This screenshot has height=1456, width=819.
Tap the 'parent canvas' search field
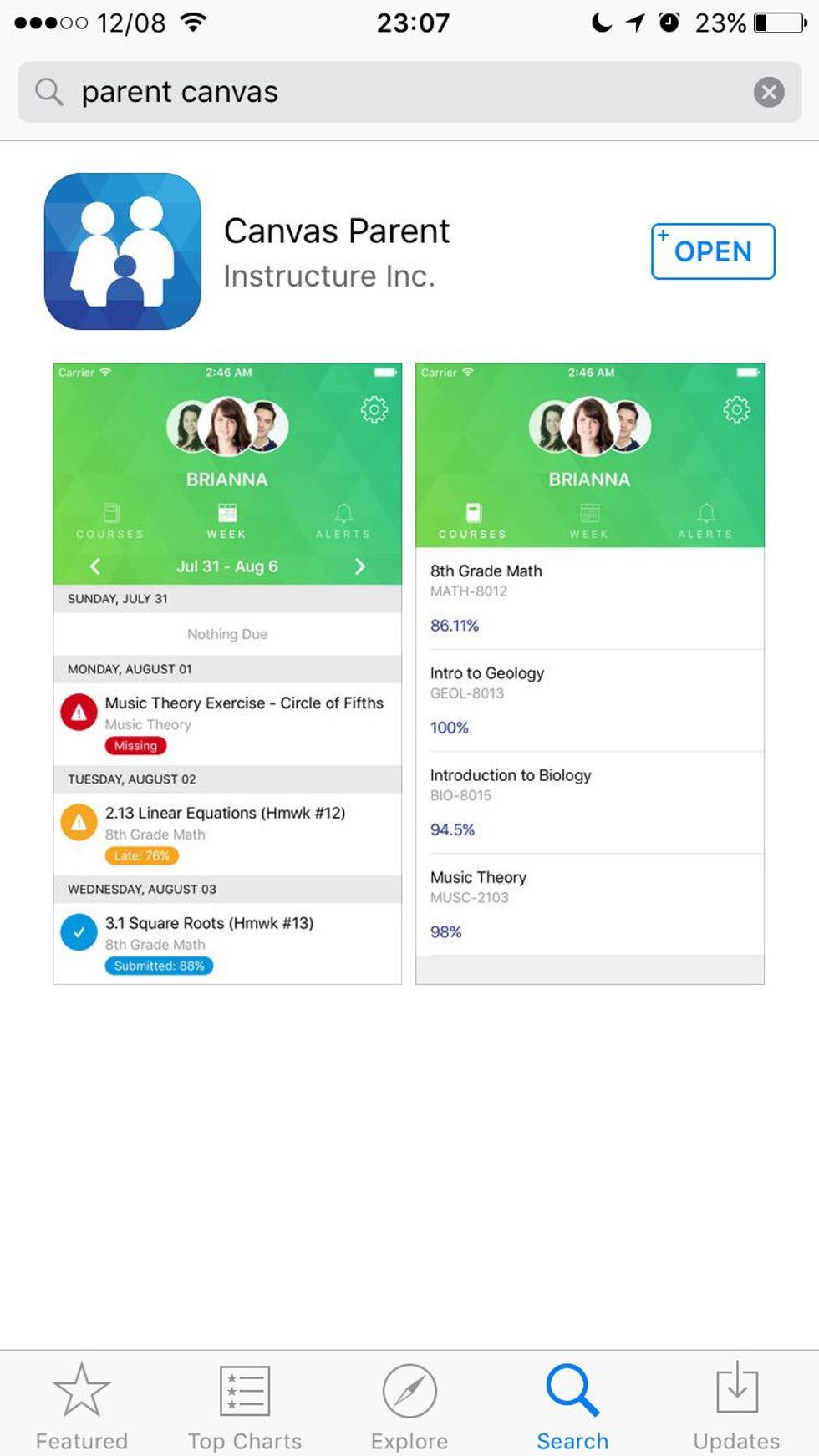pos(409,92)
